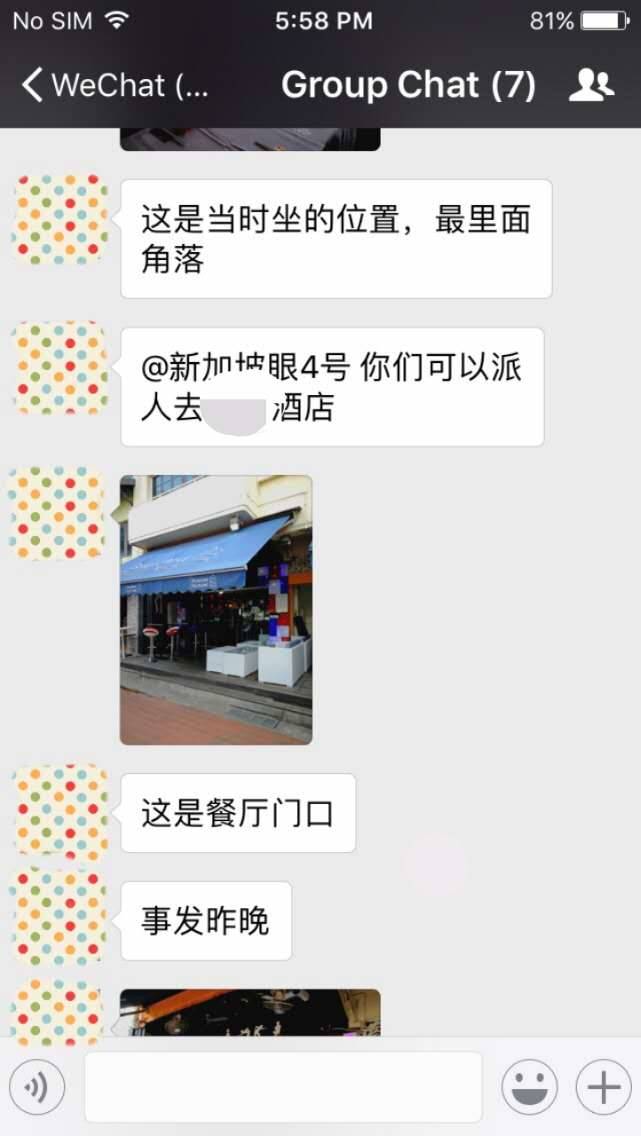Screen dimensions: 641x1136
Task: Open the plus attachment menu
Action: click(603, 1087)
